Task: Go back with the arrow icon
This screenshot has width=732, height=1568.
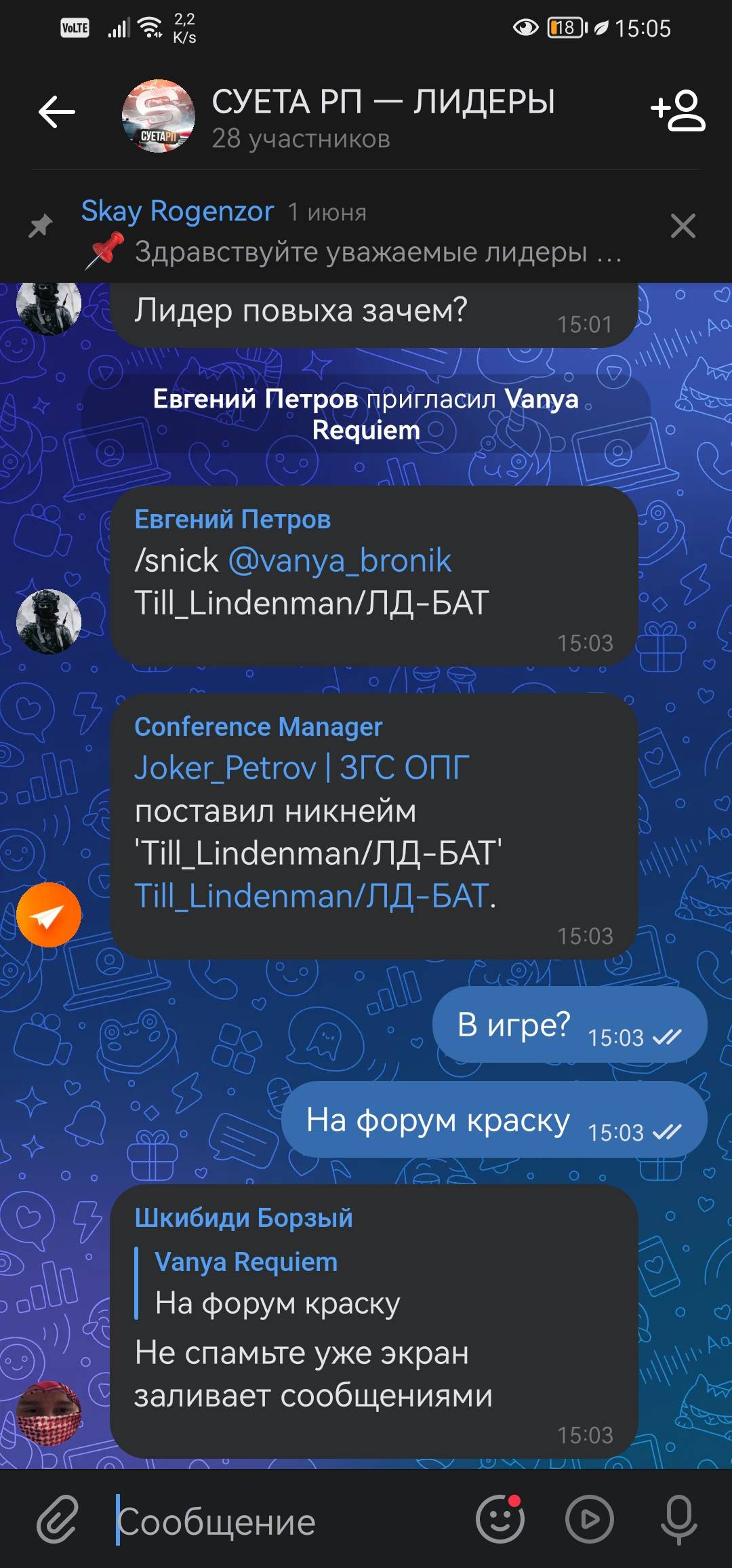Action: coord(56,113)
